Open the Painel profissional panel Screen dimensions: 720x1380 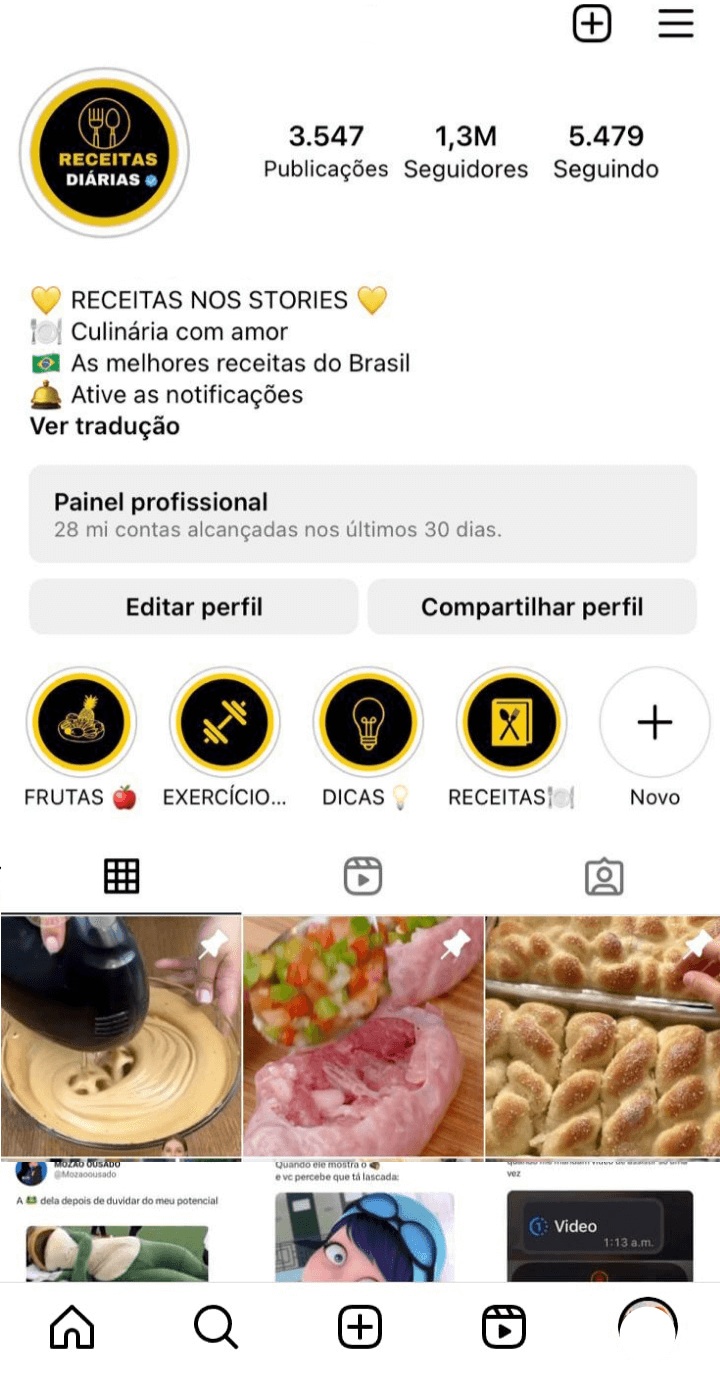coord(360,514)
